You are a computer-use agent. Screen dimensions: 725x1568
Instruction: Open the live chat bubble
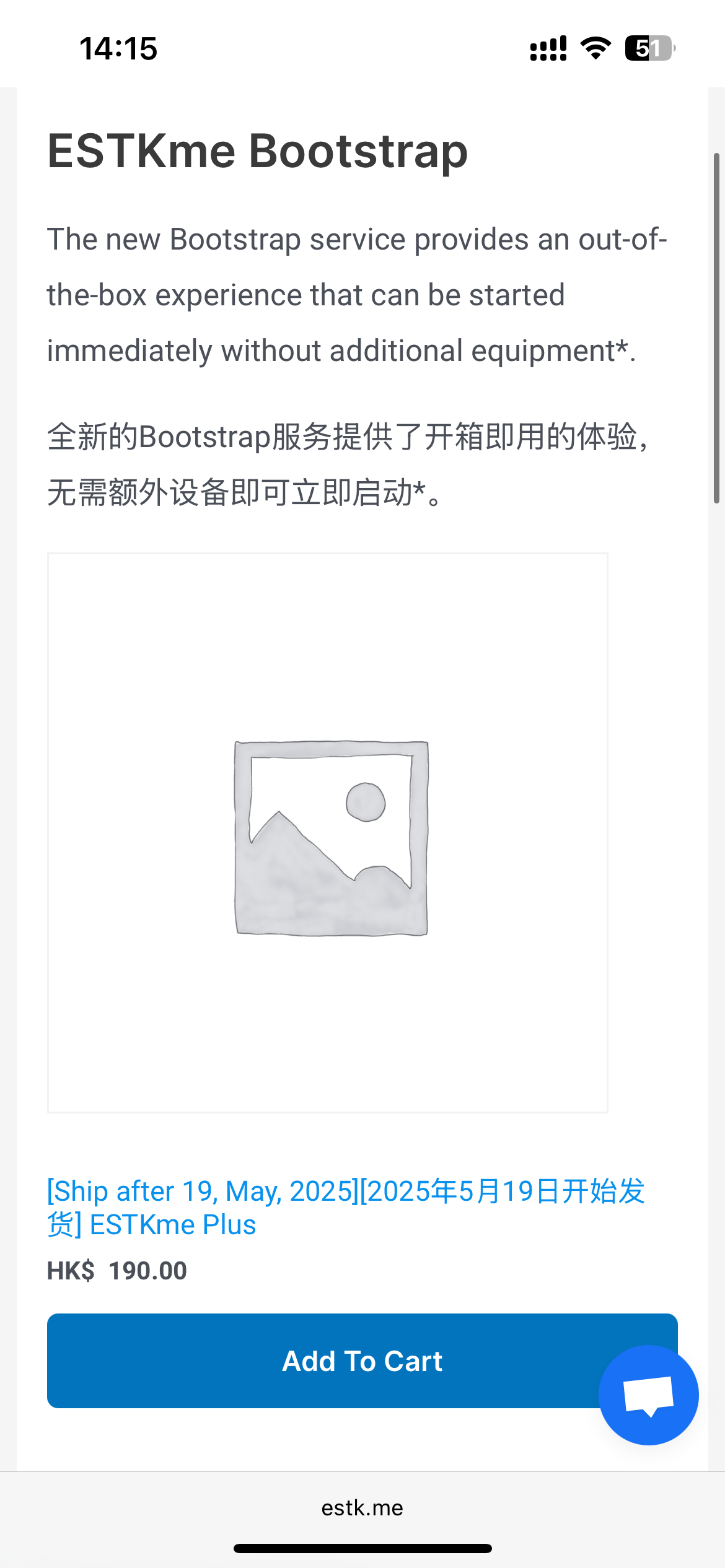[x=648, y=1395]
